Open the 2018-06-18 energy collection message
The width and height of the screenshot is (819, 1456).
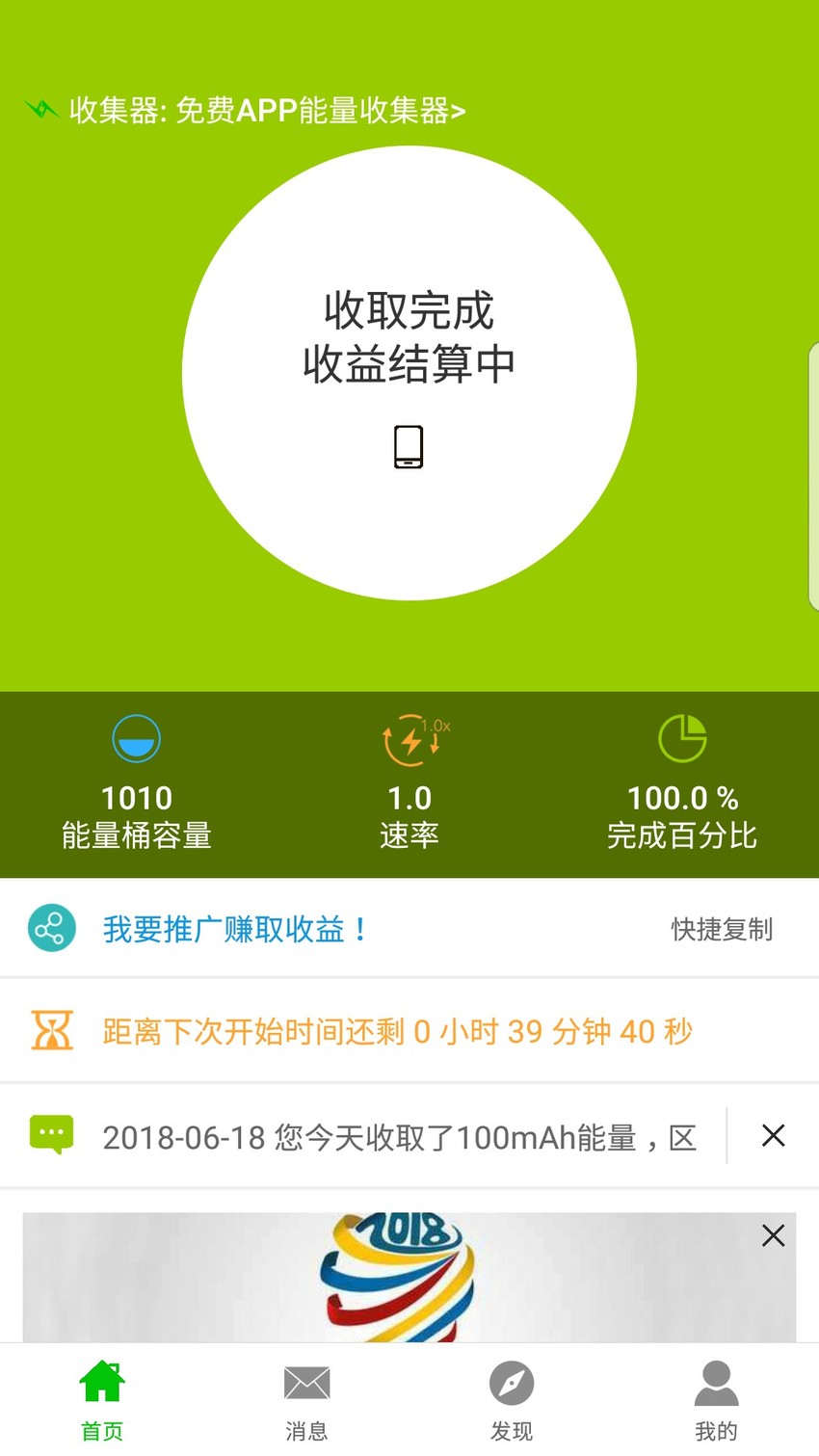399,1138
